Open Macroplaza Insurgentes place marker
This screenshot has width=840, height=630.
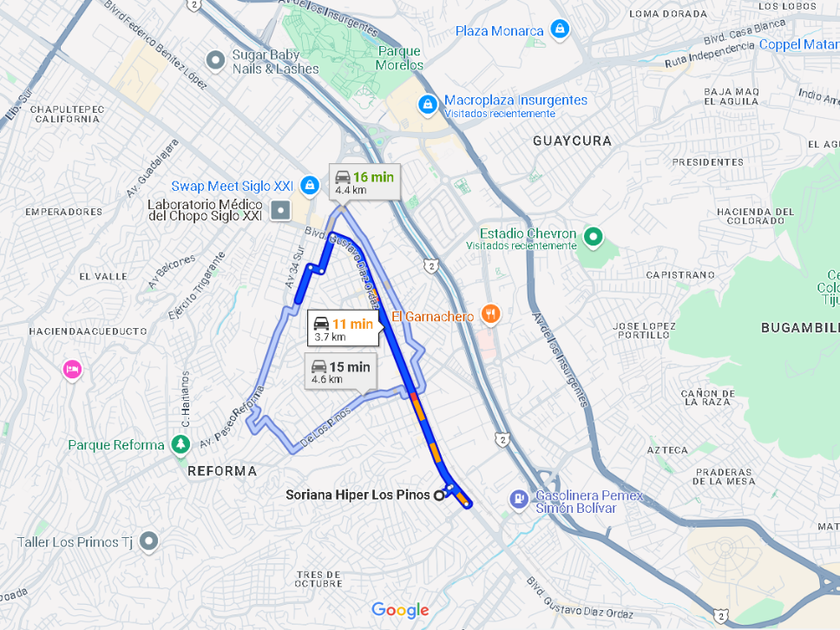coord(428,104)
